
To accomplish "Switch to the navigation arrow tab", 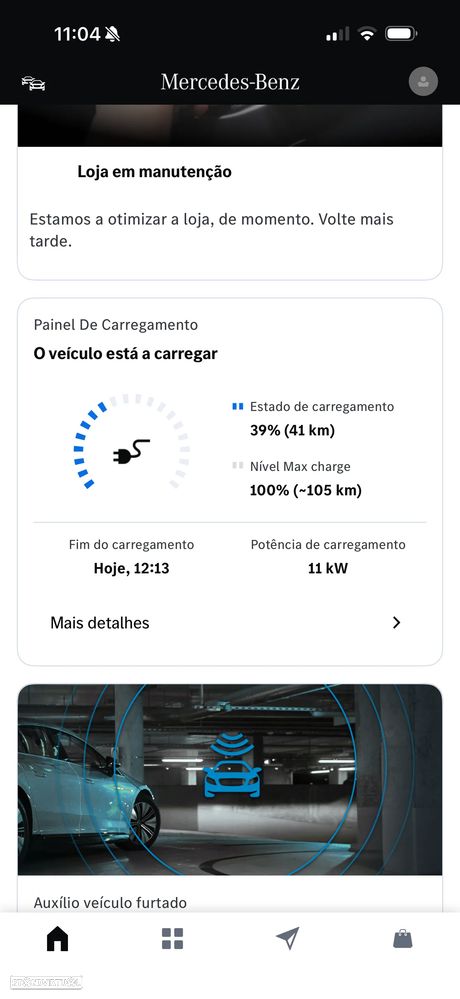I will [287, 938].
